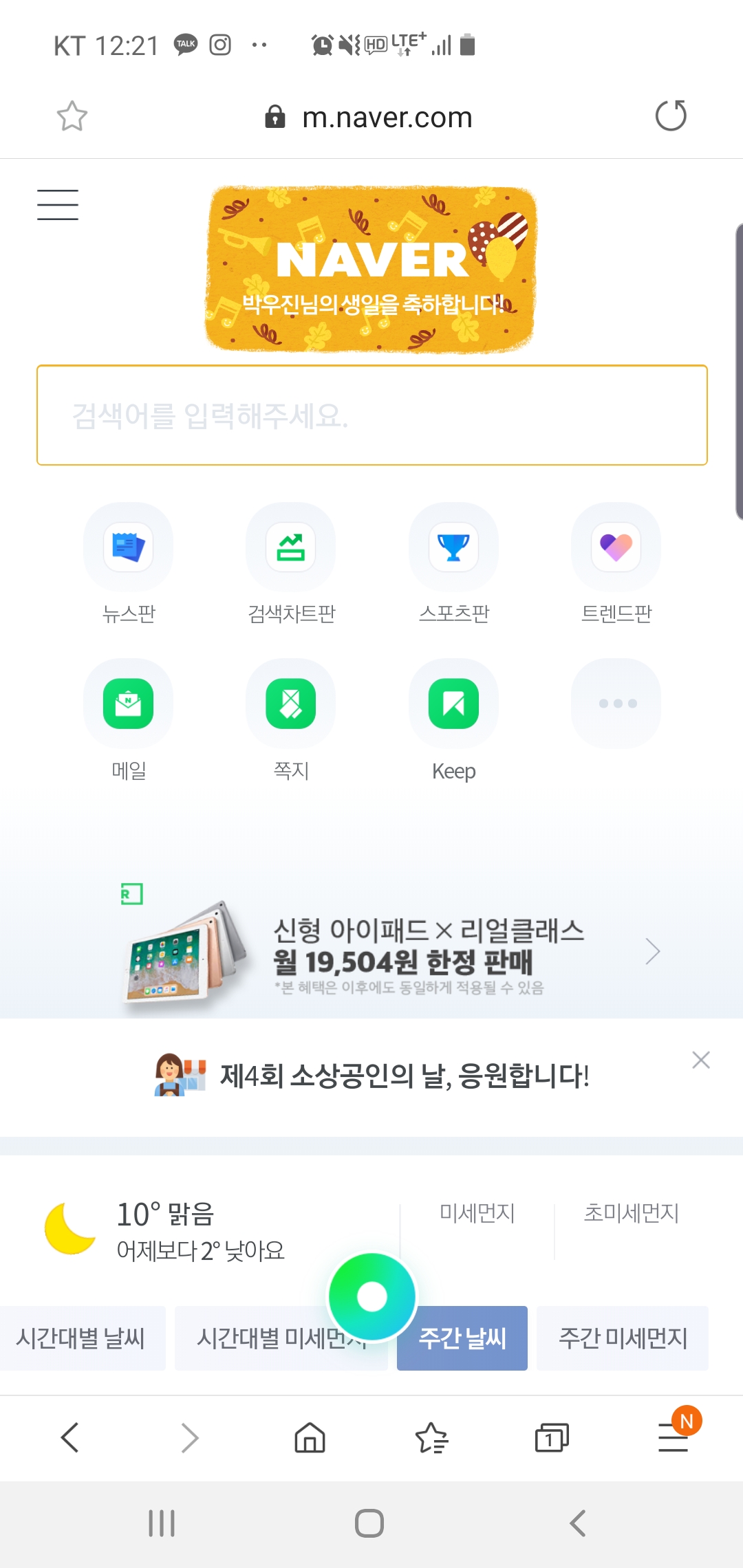Open browser tabs overview
This screenshot has width=743, height=1568.
[x=552, y=1438]
